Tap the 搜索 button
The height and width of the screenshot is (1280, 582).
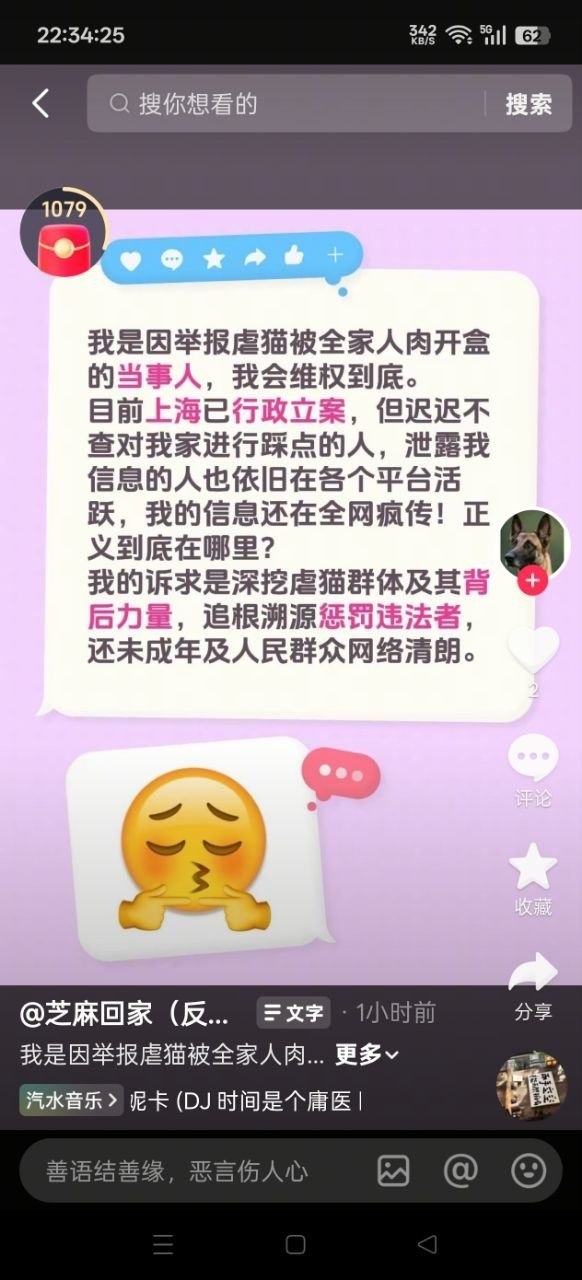[x=528, y=103]
